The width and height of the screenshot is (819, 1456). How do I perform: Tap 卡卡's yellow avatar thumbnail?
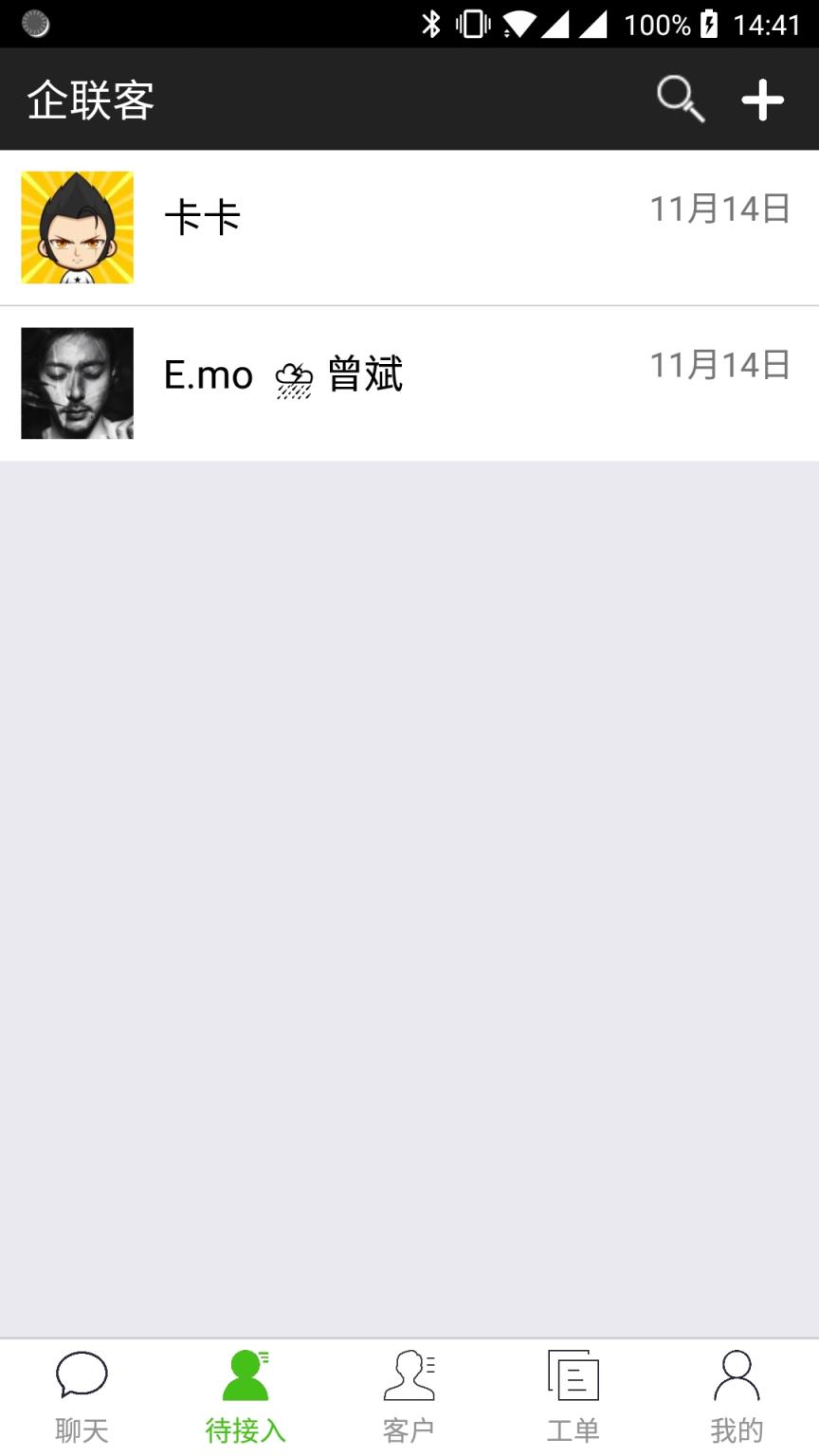(x=77, y=226)
